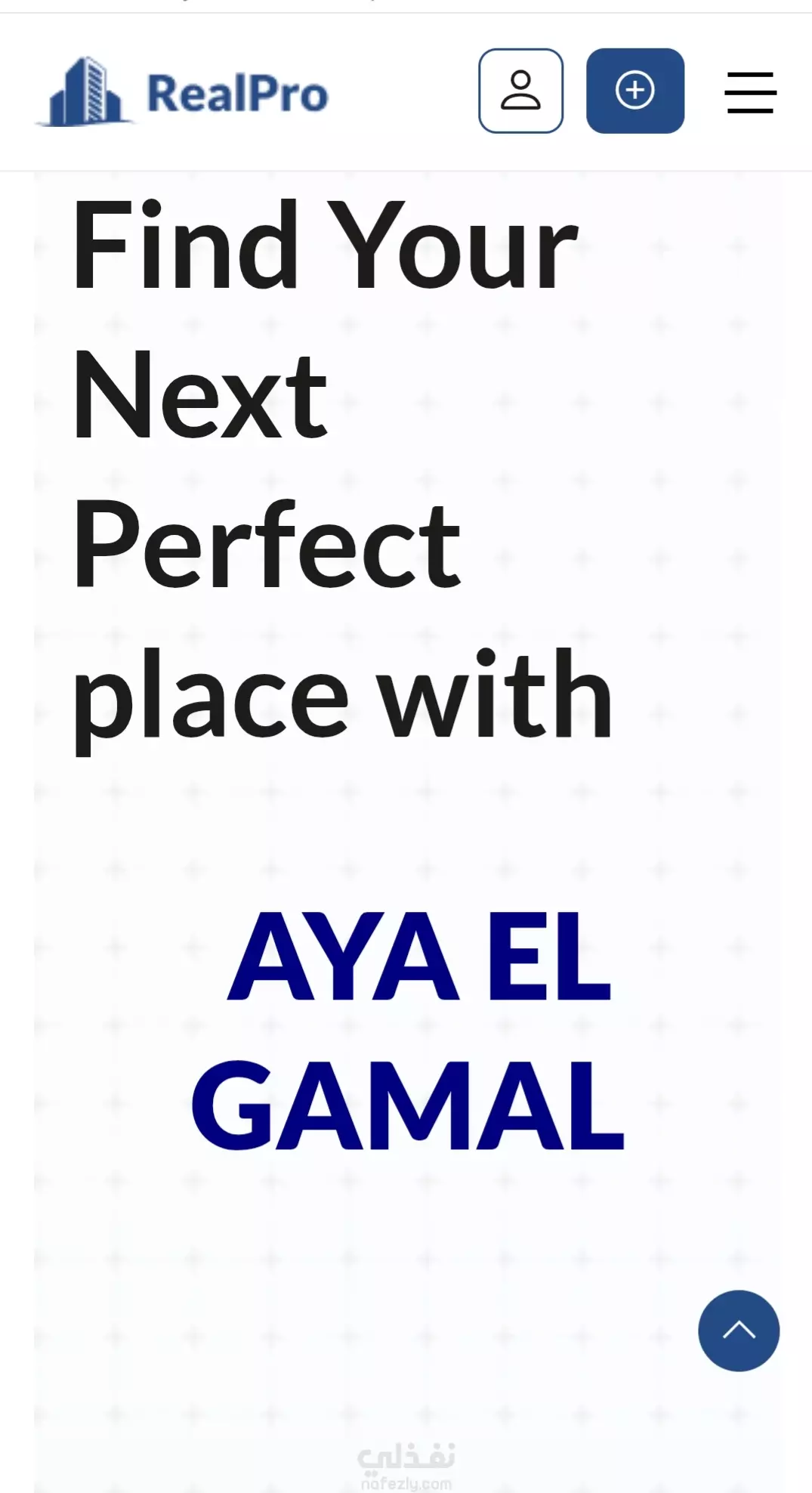
Task: Open the user account profile button
Action: coord(520,91)
